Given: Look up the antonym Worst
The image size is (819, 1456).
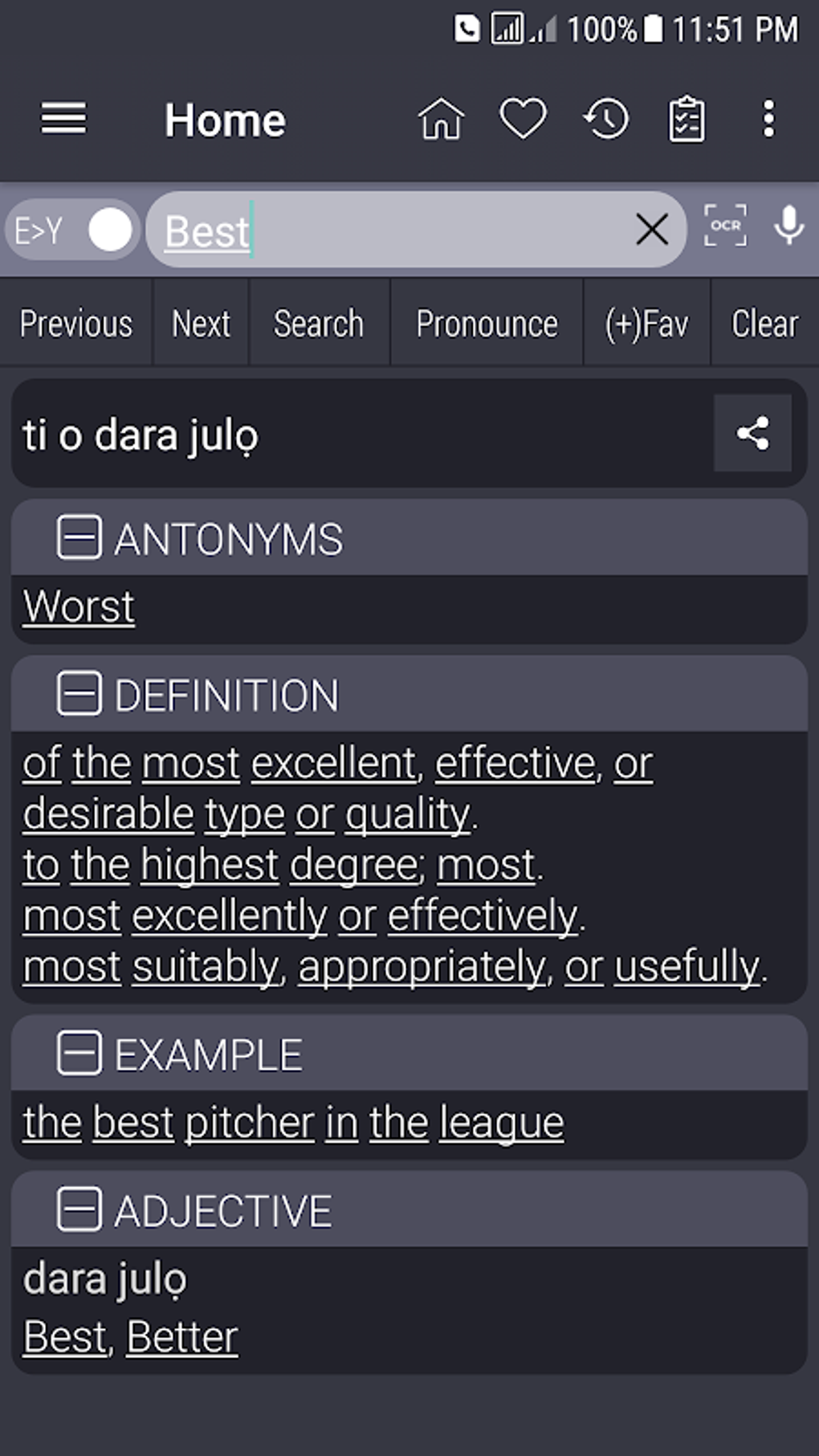Looking at the screenshot, I should coord(79,606).
